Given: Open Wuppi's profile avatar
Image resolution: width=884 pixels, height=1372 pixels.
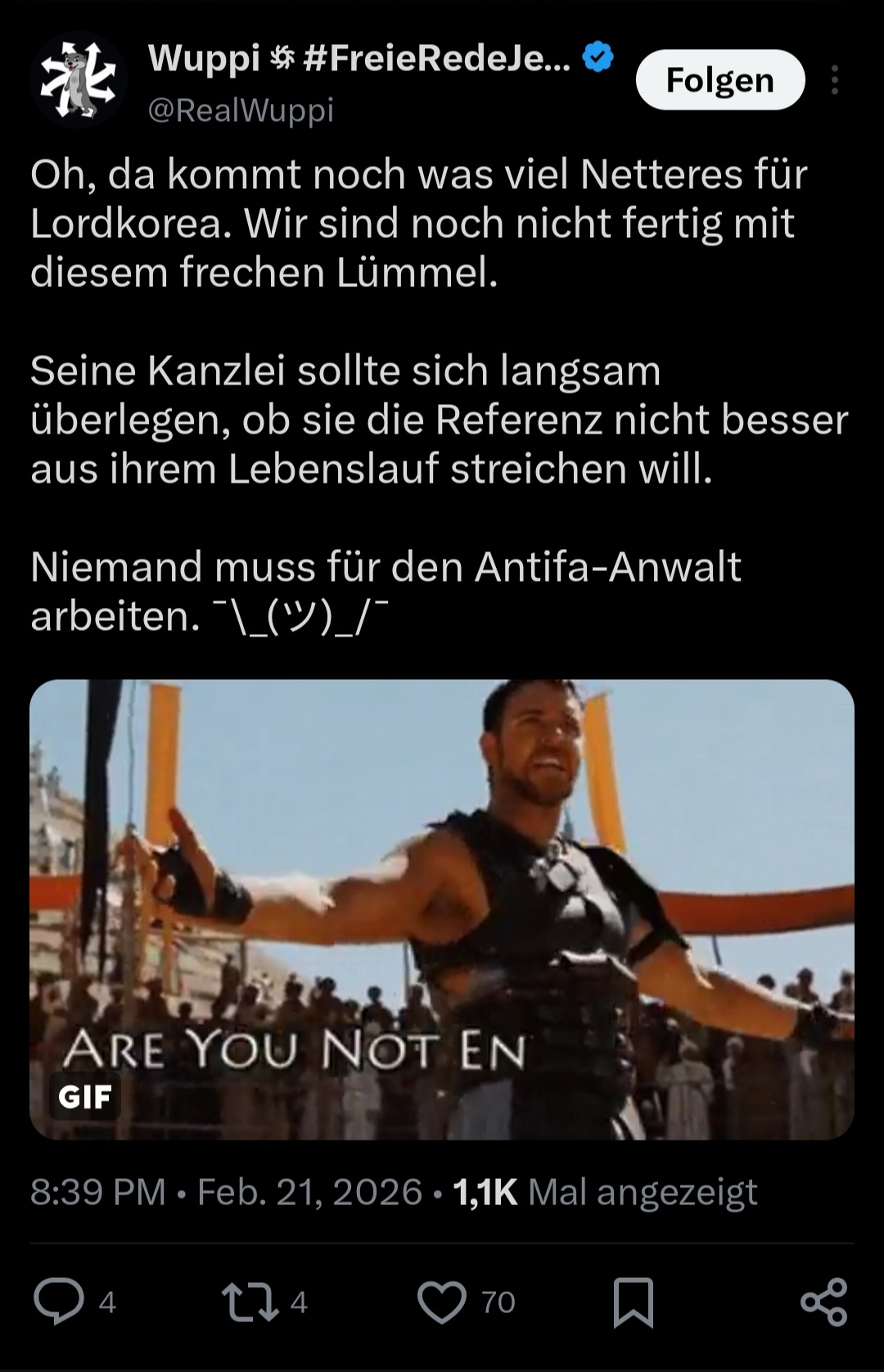Looking at the screenshot, I should pyautogui.click(x=79, y=80).
